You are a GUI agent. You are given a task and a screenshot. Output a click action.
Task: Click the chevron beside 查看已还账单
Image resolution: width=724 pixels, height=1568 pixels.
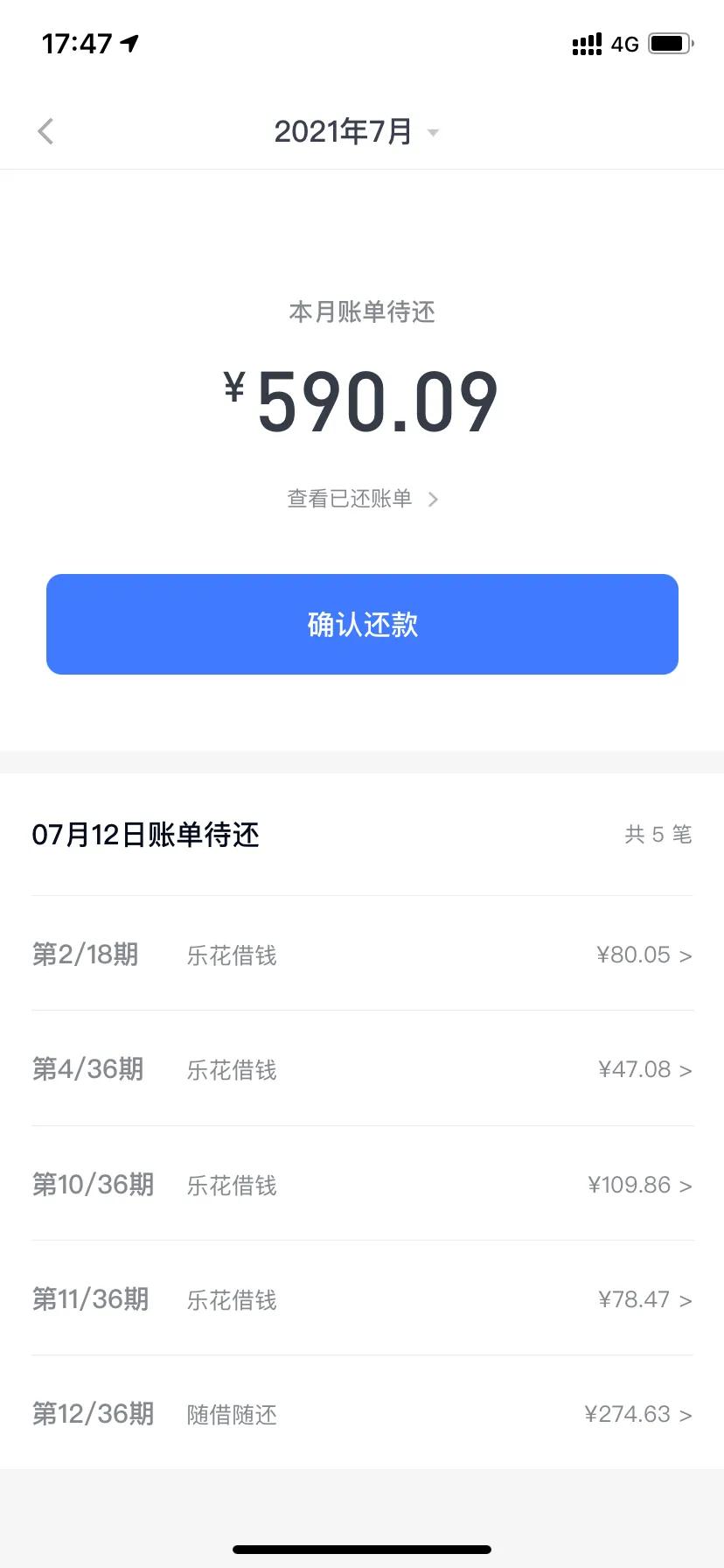[434, 499]
